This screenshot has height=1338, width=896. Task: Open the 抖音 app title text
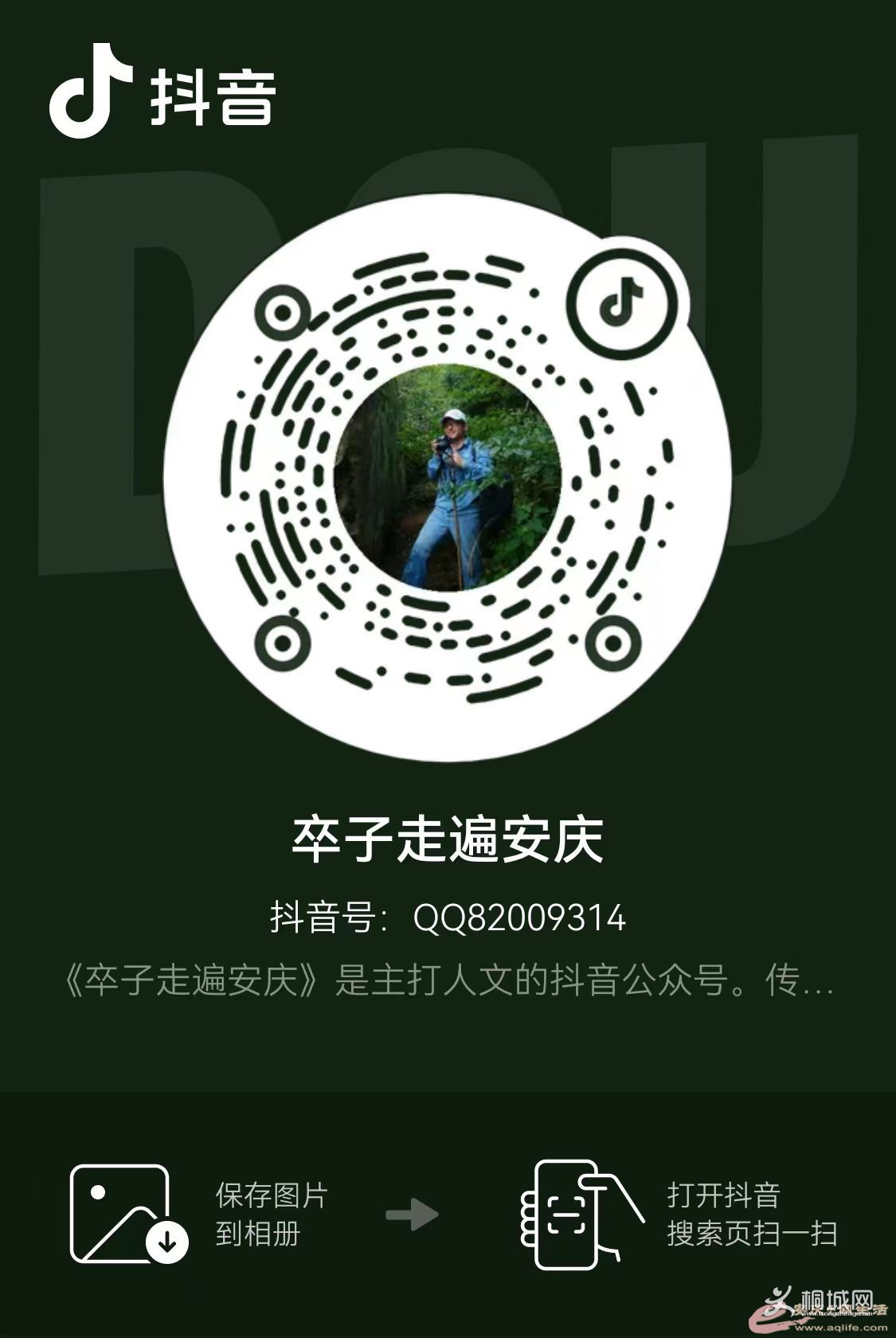tap(212, 97)
